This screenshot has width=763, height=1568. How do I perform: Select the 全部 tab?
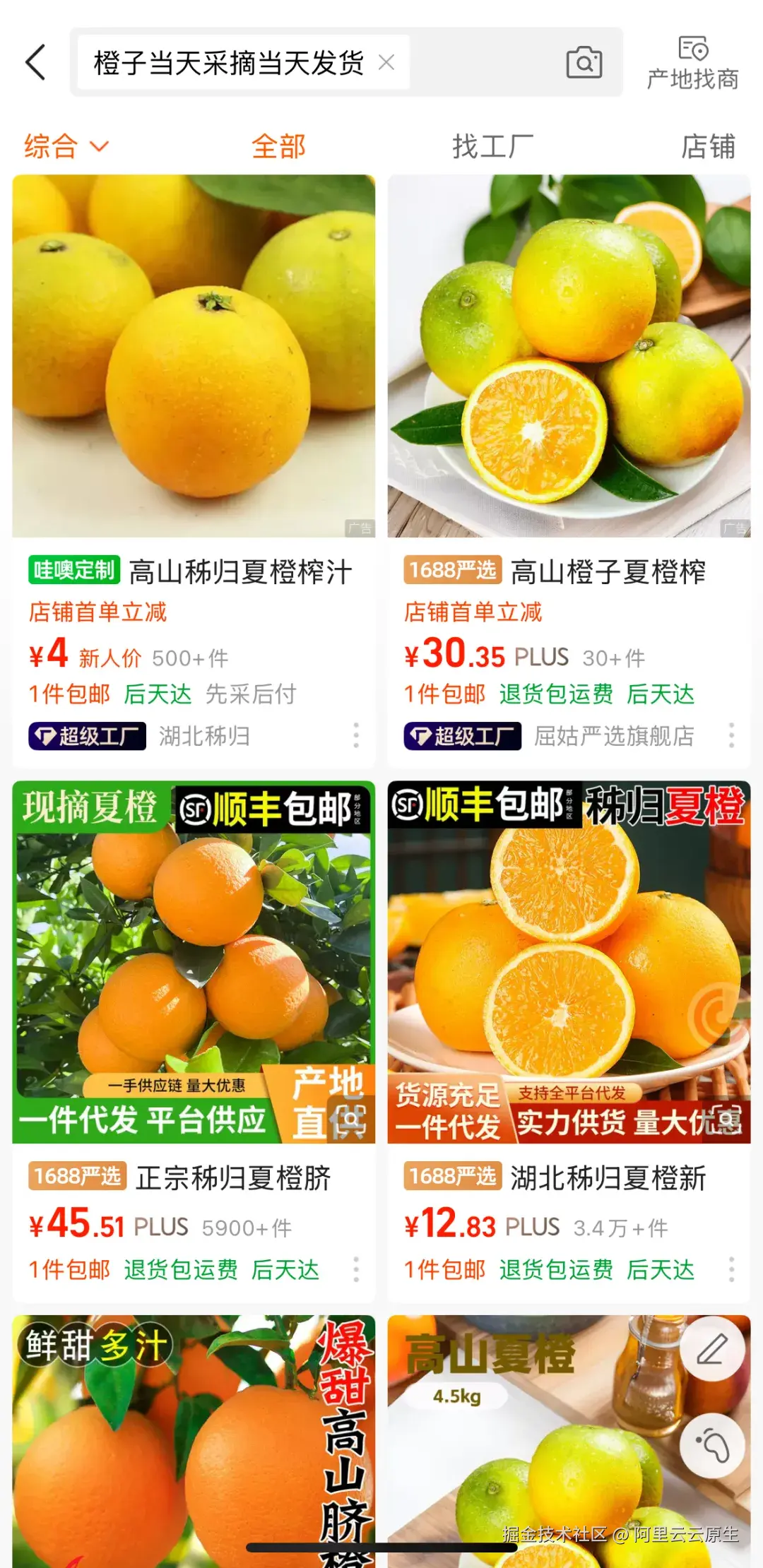[278, 146]
